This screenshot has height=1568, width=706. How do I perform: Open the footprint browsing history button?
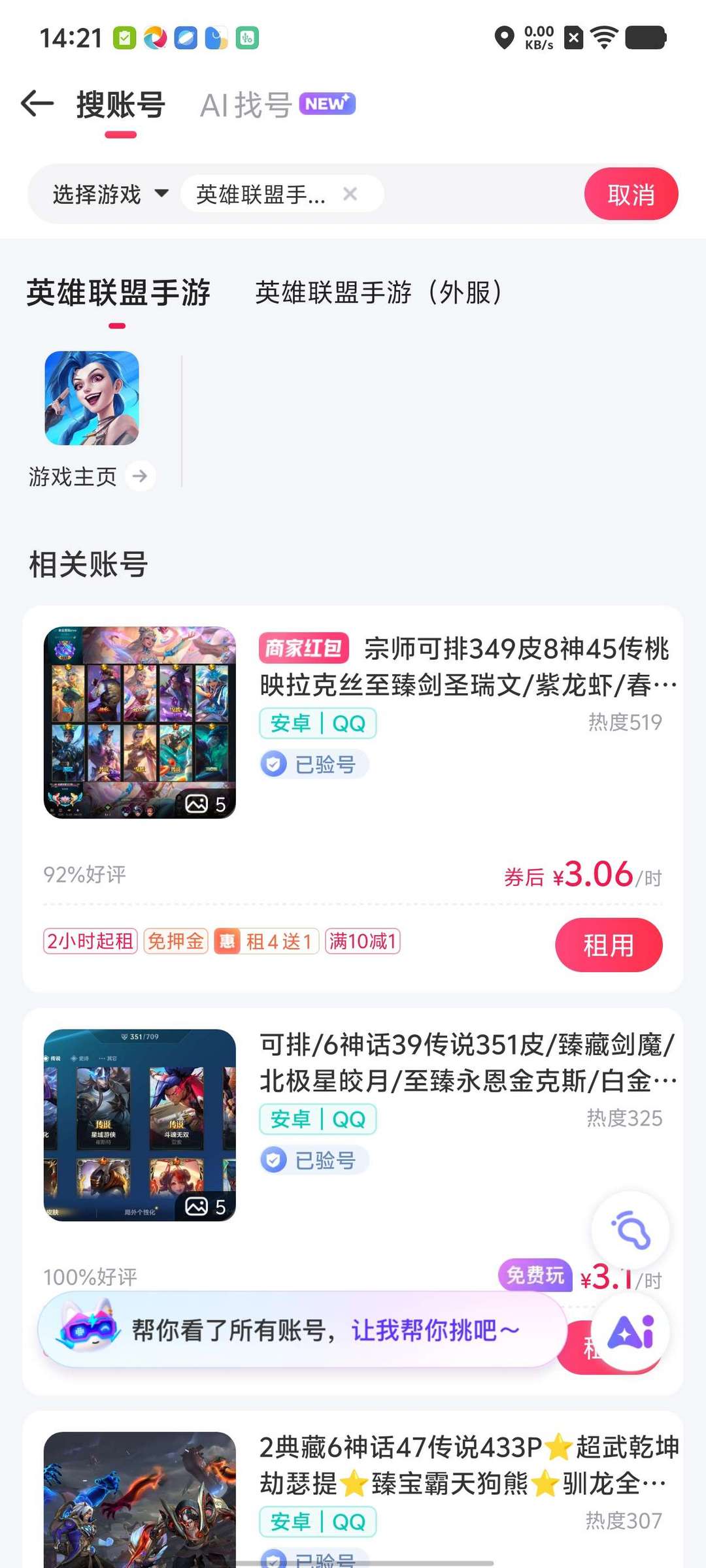pyautogui.click(x=630, y=1230)
